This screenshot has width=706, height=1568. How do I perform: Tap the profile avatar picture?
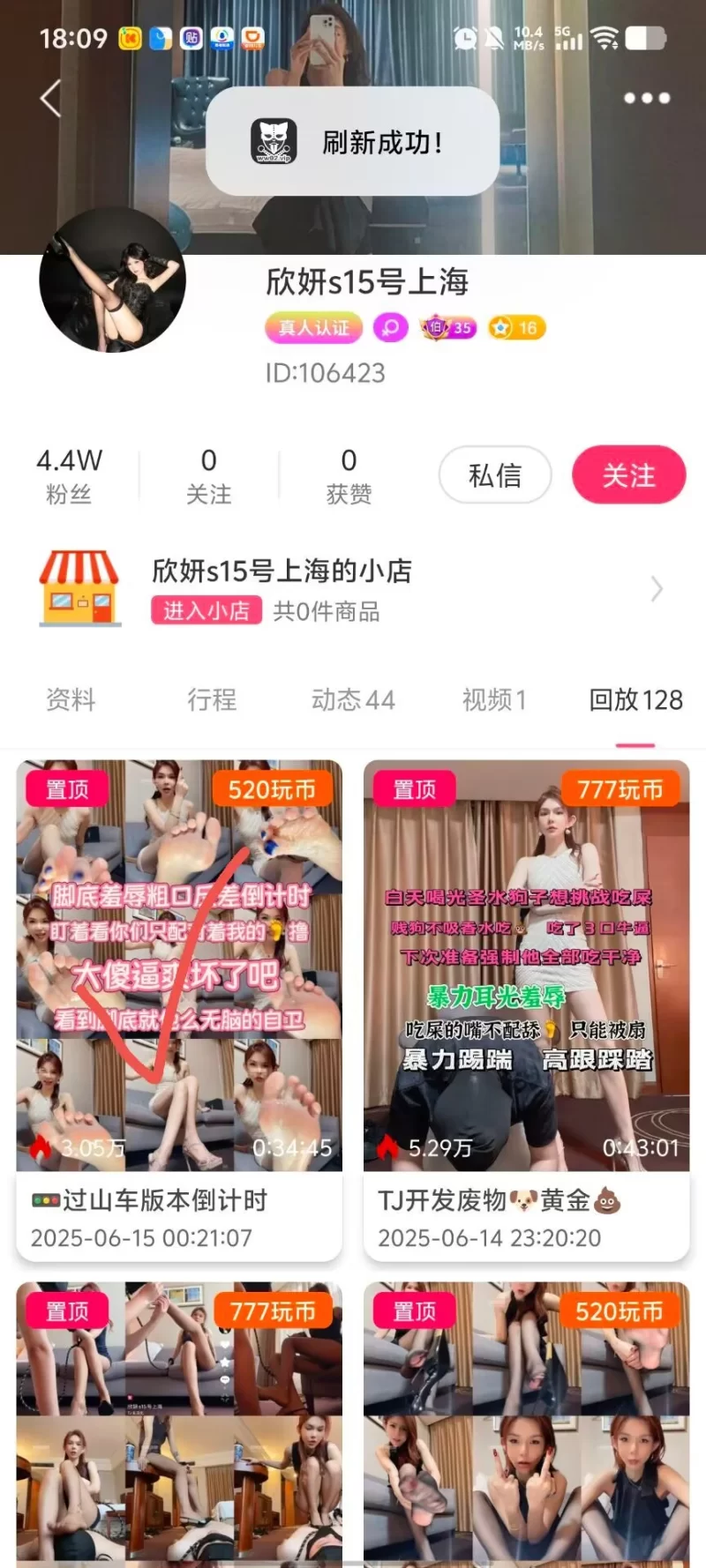[113, 280]
